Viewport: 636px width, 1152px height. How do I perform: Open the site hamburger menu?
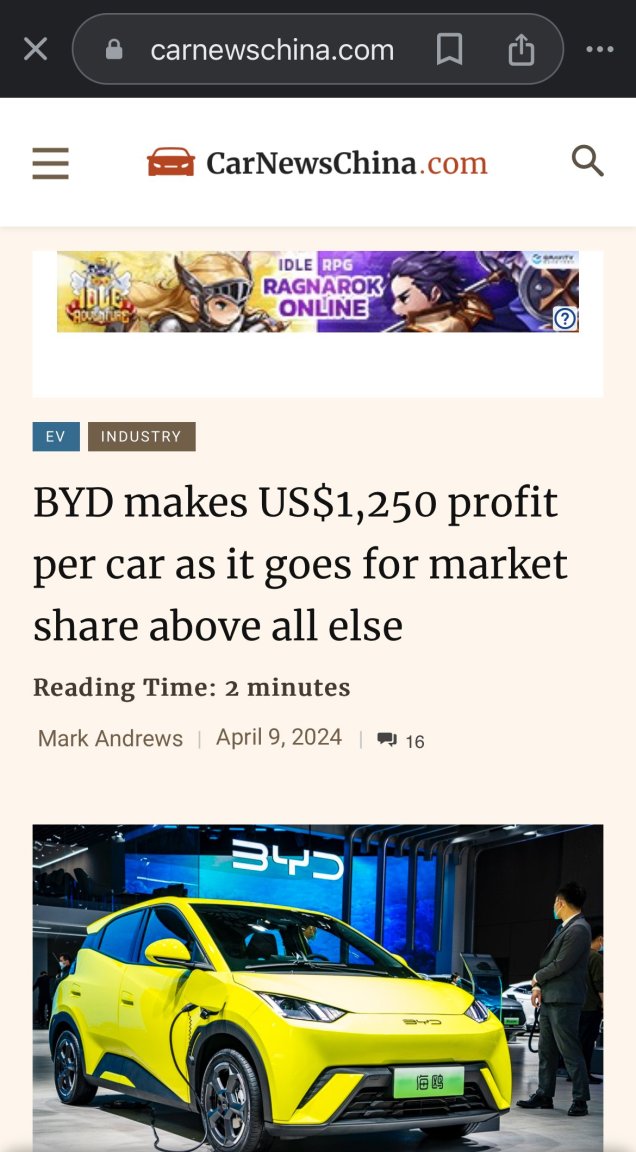(x=51, y=163)
